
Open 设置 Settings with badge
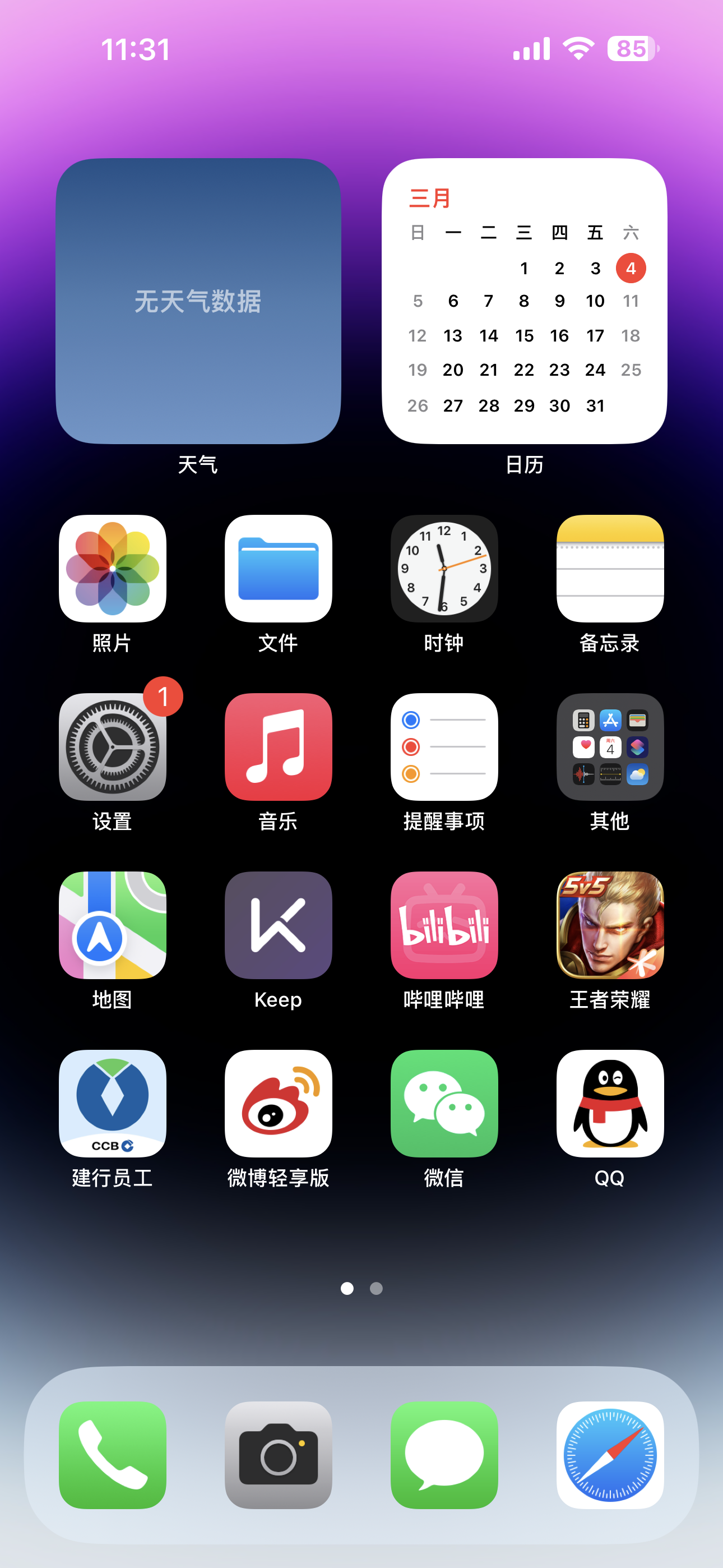113,747
